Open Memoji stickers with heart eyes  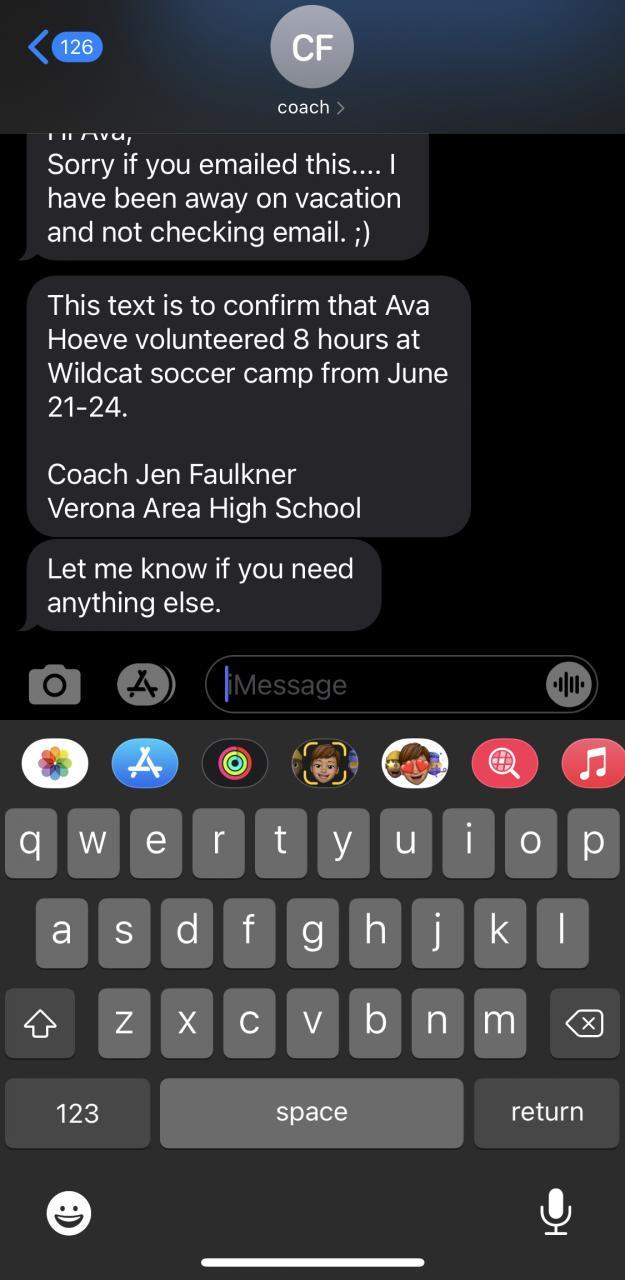click(415, 765)
